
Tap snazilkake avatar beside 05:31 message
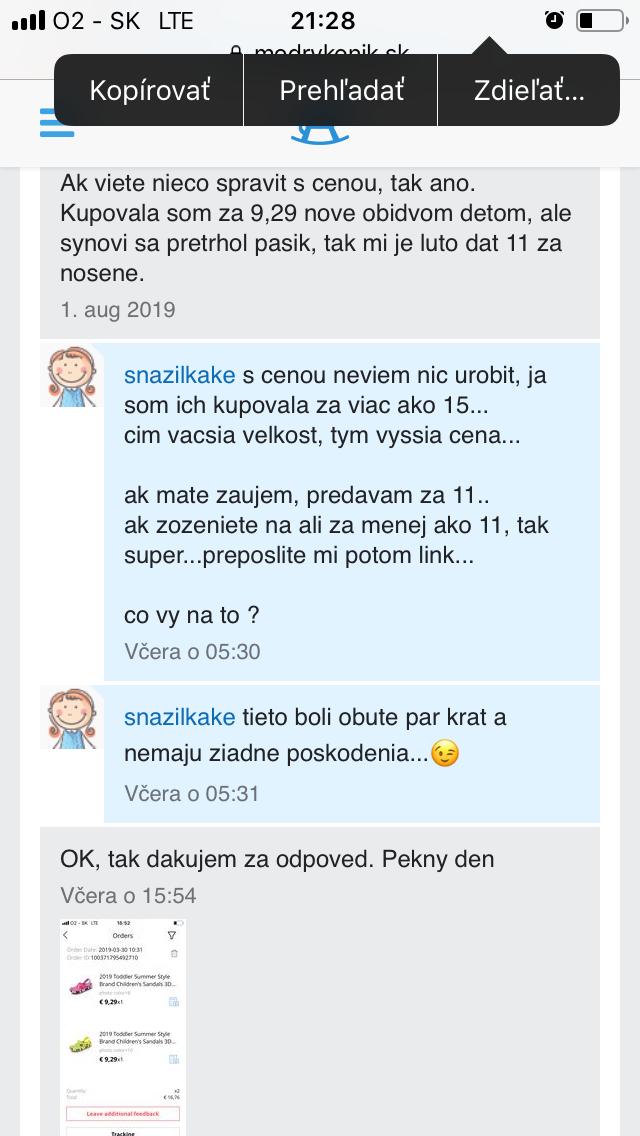(x=71, y=719)
